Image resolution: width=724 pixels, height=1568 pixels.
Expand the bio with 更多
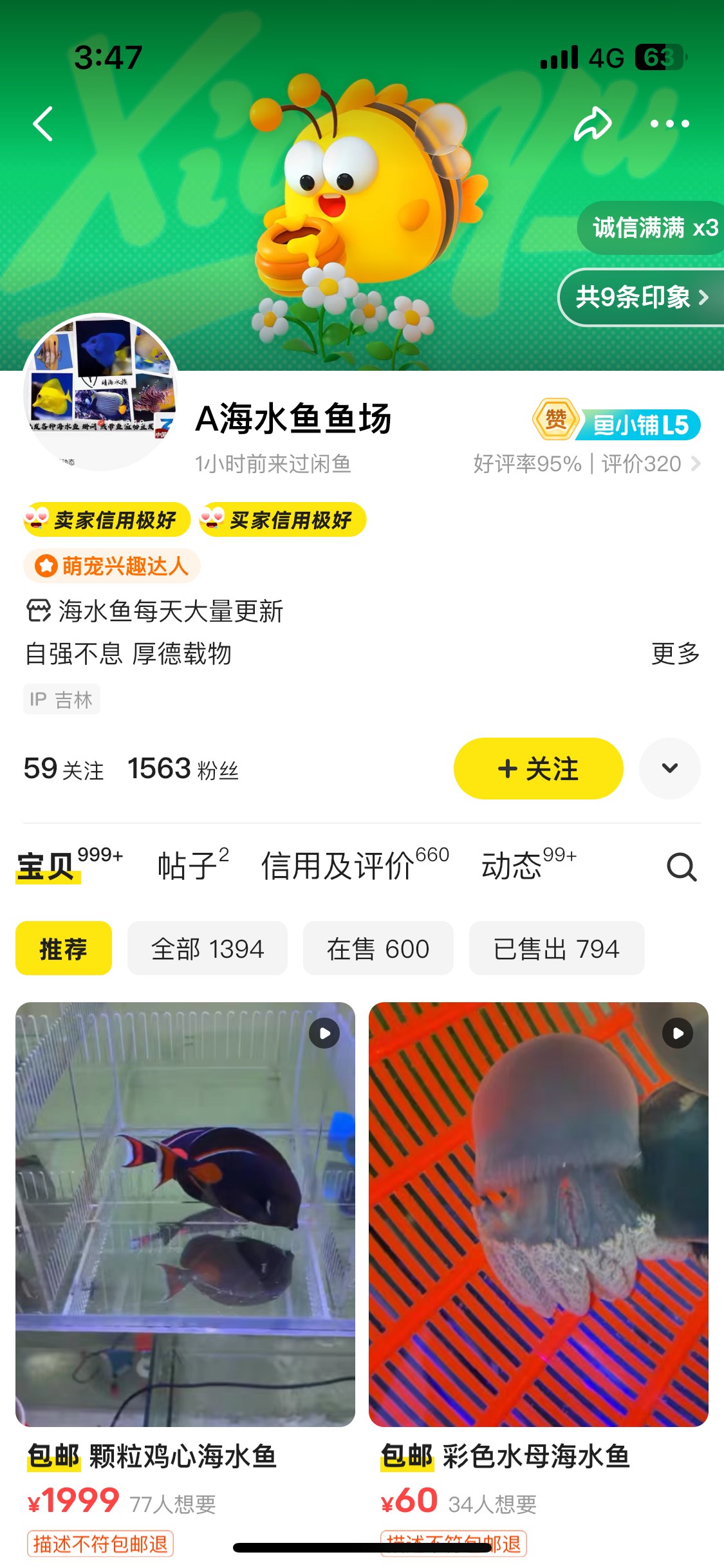point(675,653)
